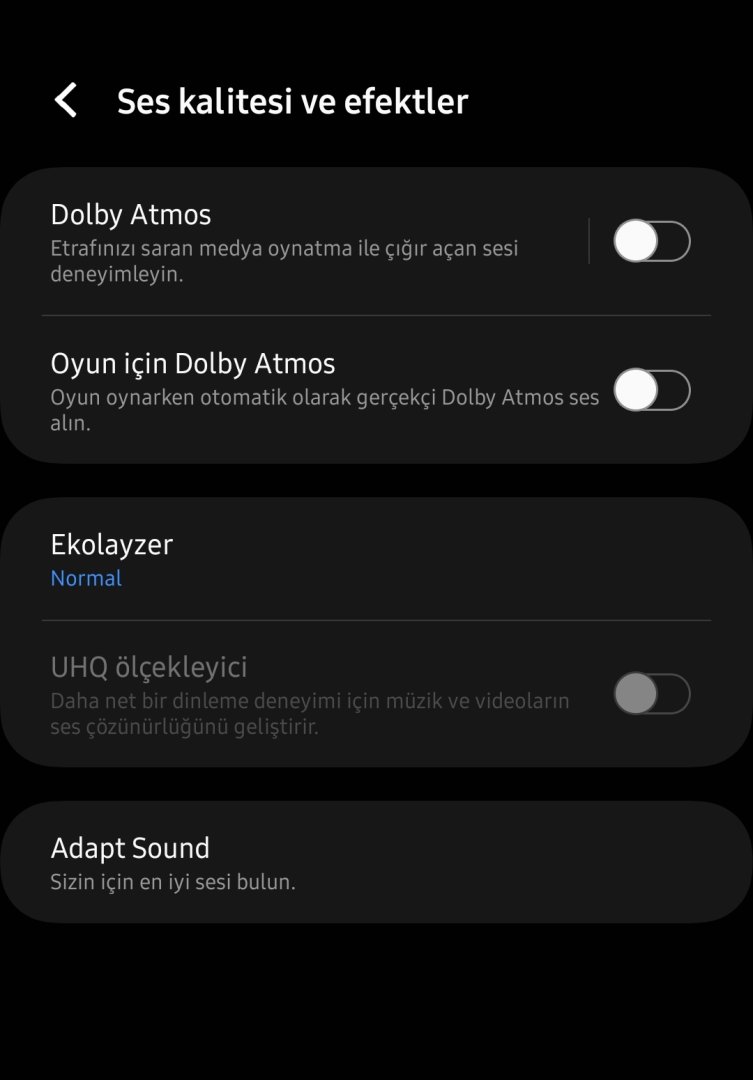
Task: Open Dolby Atmos settings row
Action: click(x=300, y=242)
